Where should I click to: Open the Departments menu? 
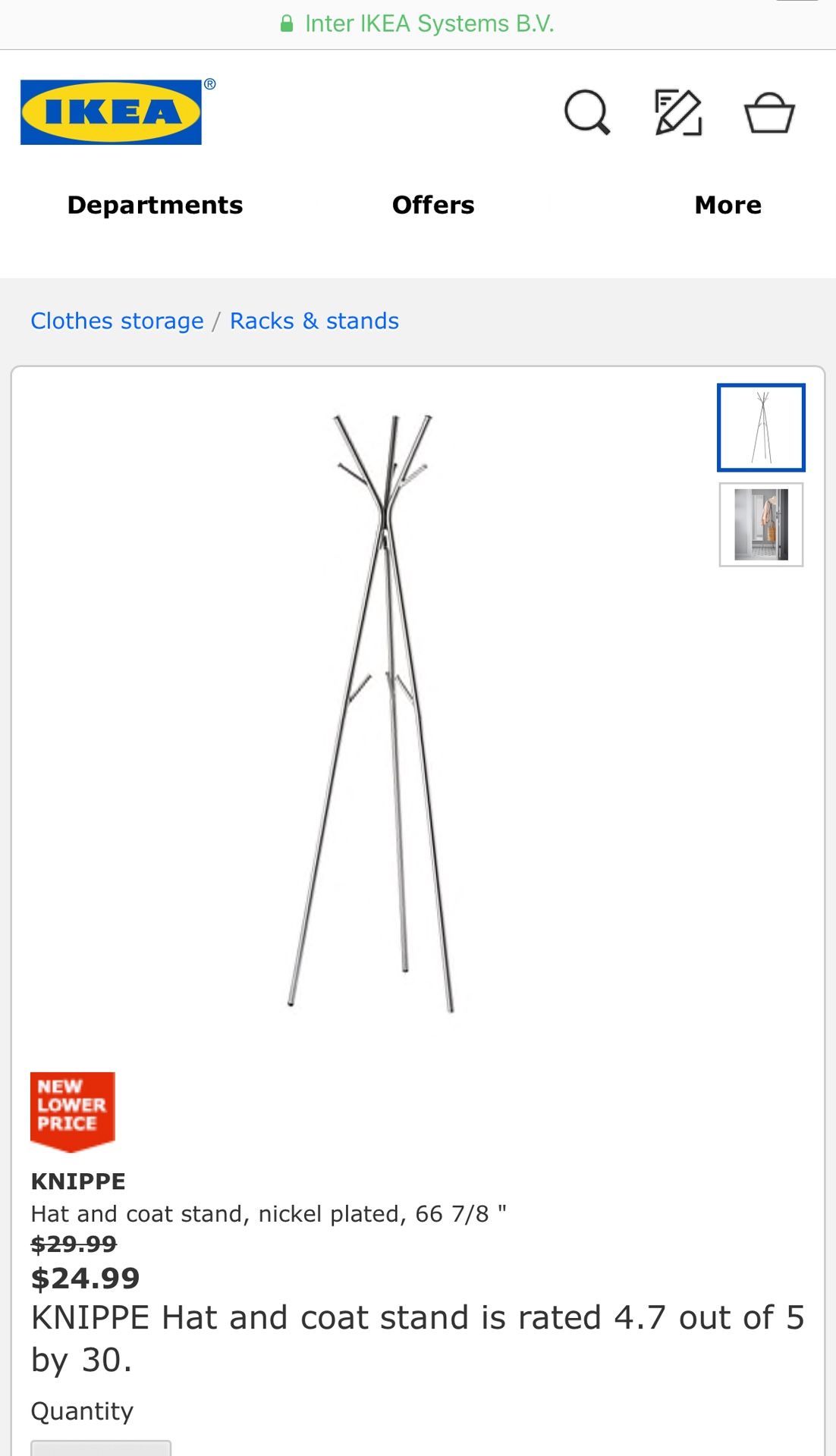point(155,205)
